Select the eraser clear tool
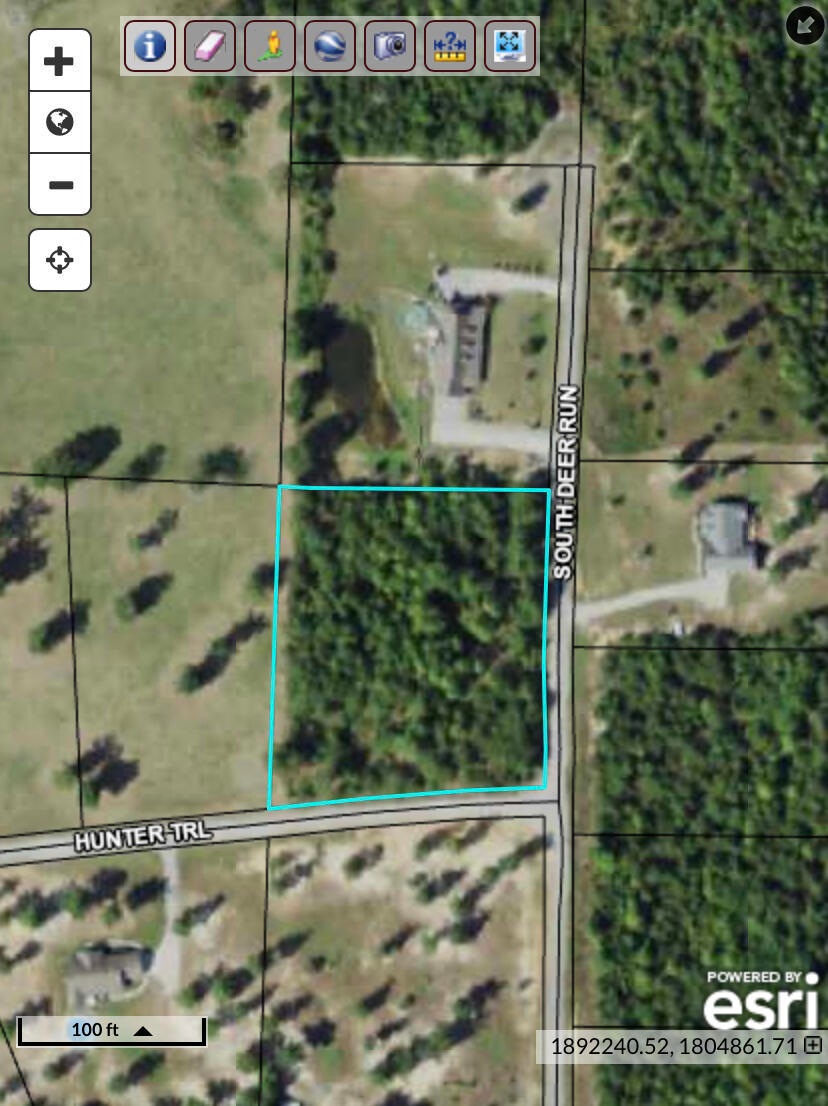Image resolution: width=828 pixels, height=1106 pixels. 210,46
